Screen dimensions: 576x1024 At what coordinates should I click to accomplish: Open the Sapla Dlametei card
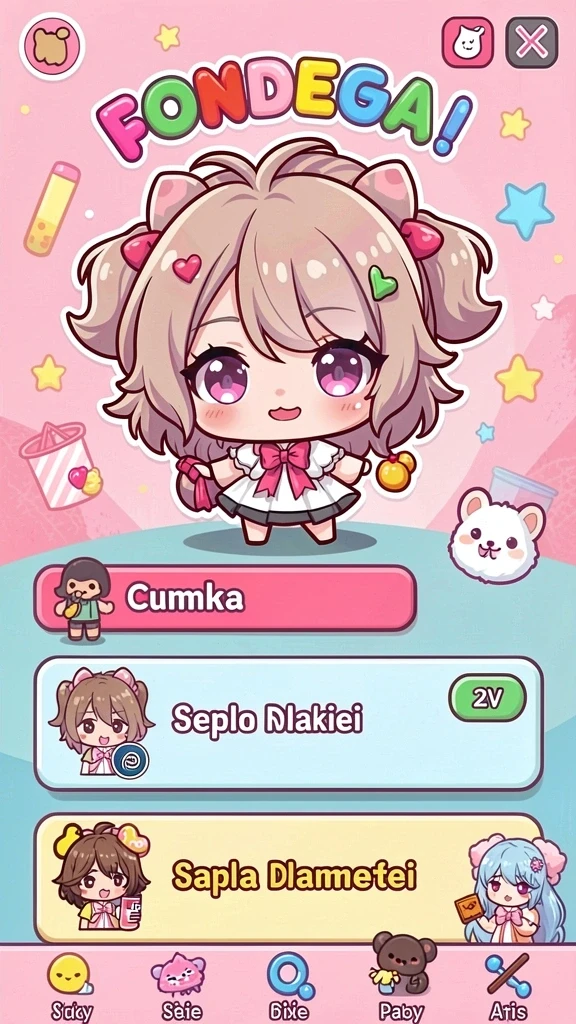click(x=288, y=878)
